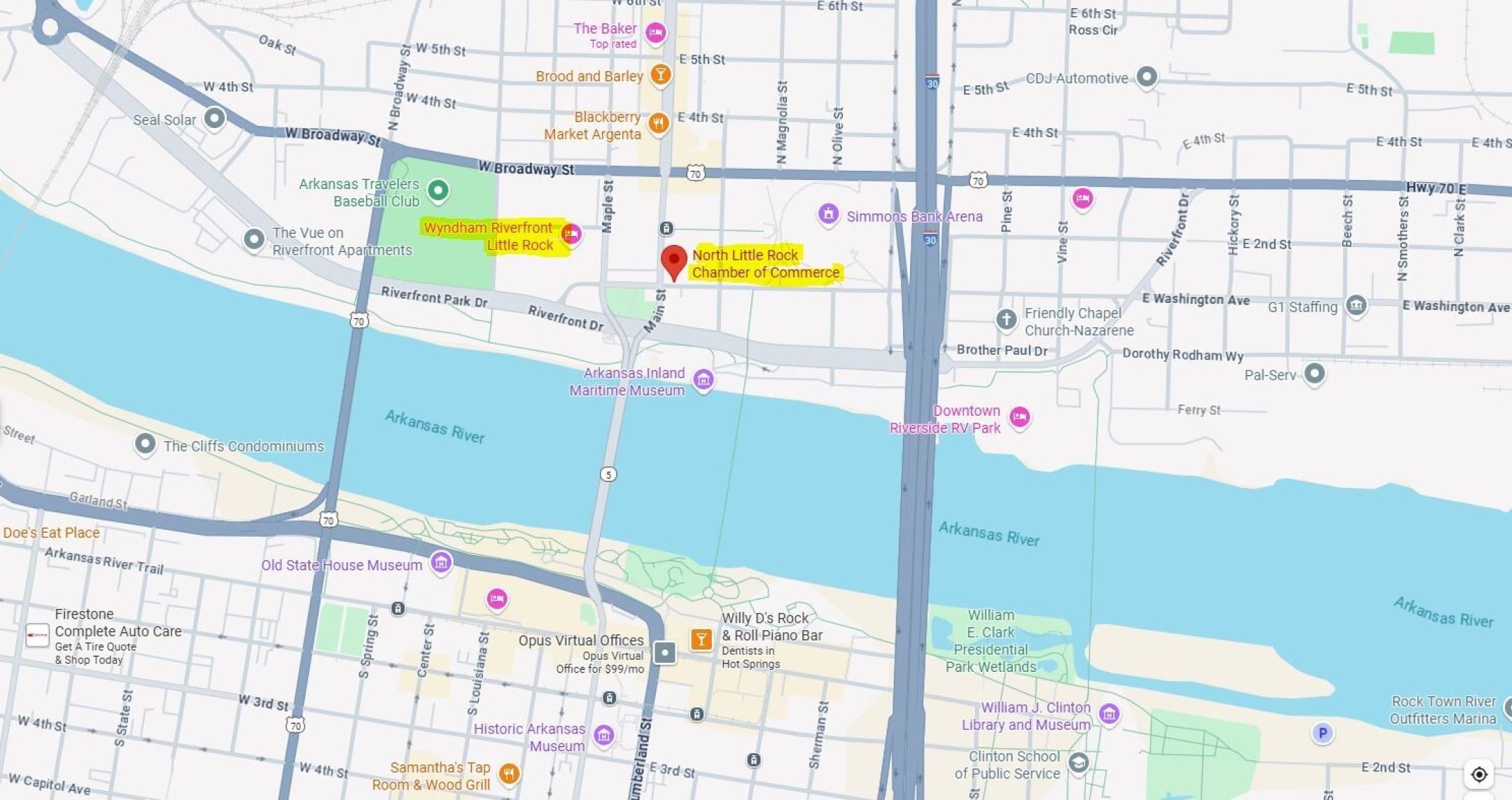Open Downtown Riverside RV Park marker
1512x800 pixels.
[1020, 417]
